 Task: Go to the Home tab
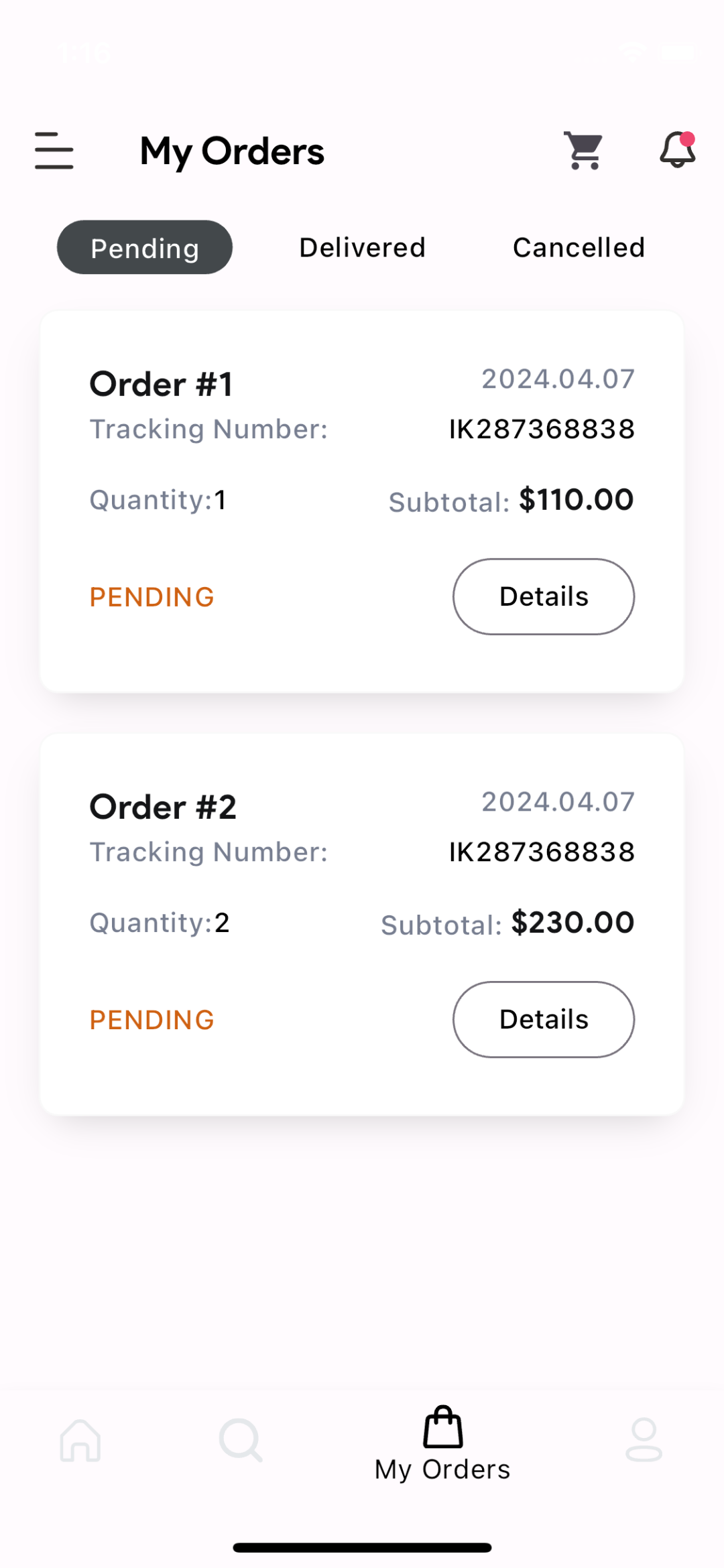[x=80, y=1440]
